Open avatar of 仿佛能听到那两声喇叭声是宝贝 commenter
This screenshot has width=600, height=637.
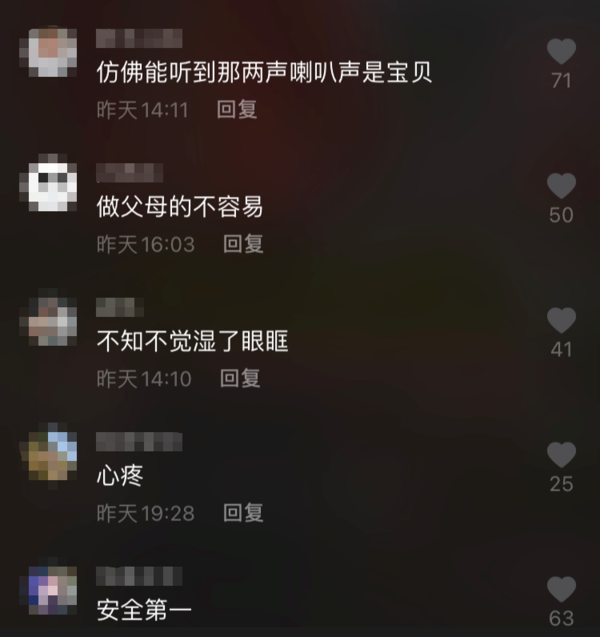point(50,51)
